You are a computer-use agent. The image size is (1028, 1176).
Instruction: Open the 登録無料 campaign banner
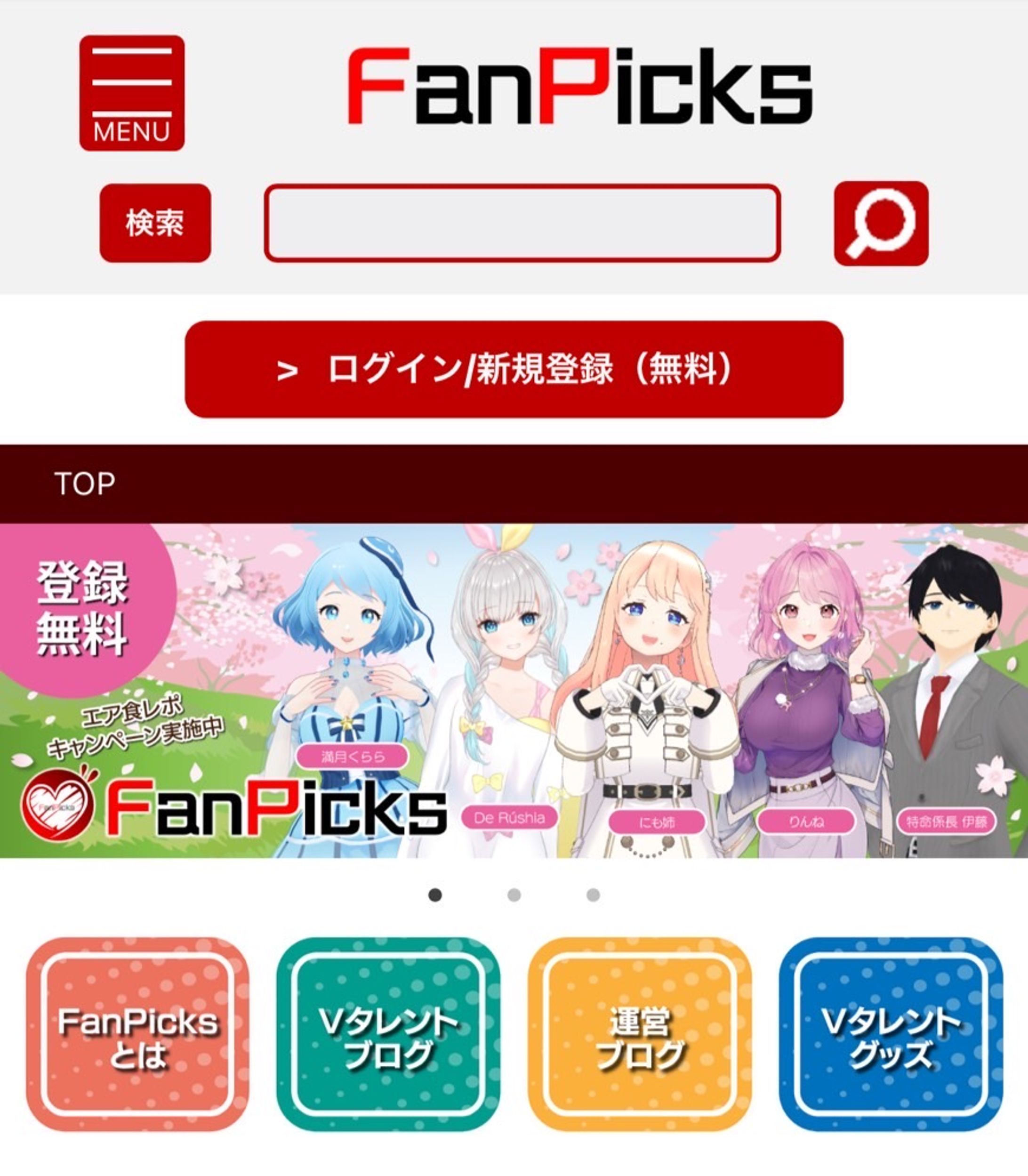click(x=514, y=691)
